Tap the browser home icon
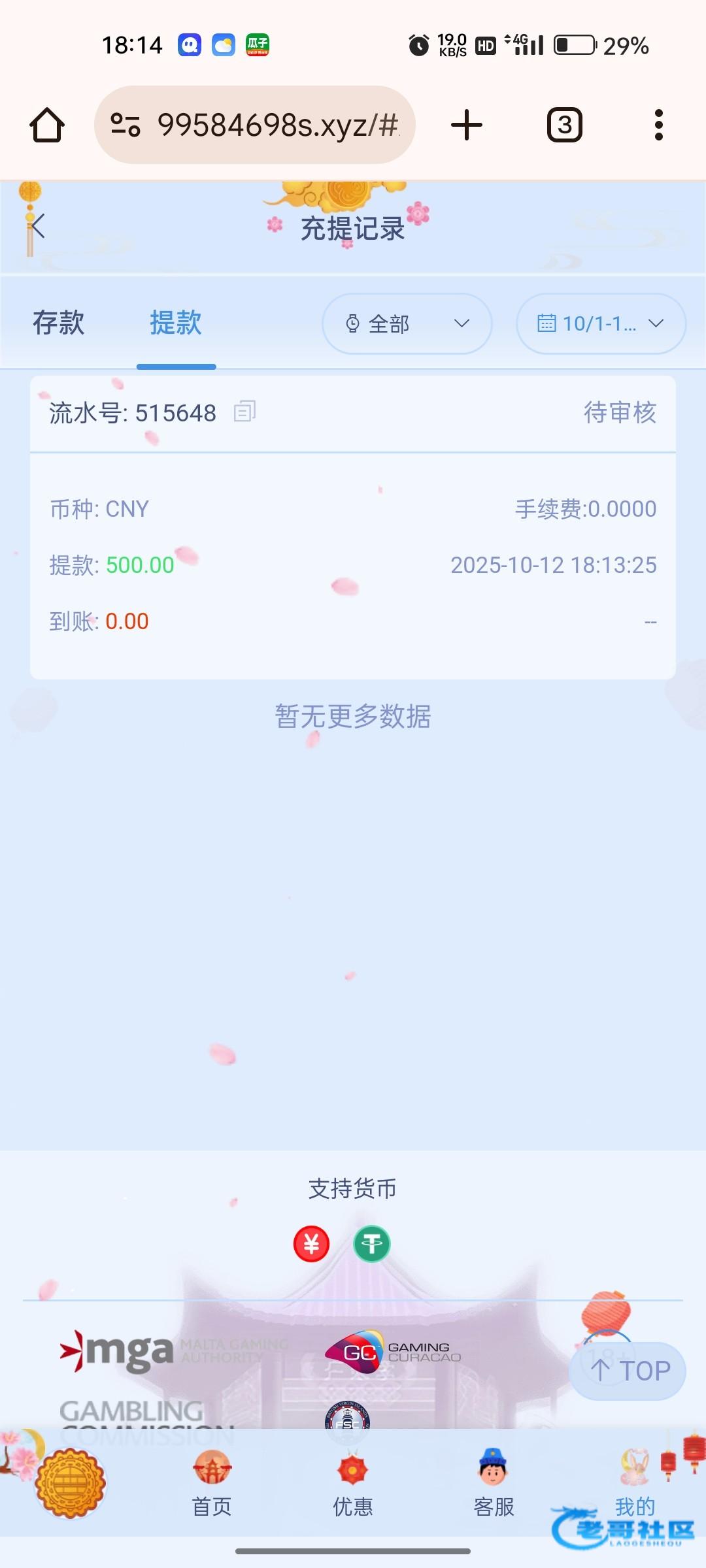 [47, 125]
